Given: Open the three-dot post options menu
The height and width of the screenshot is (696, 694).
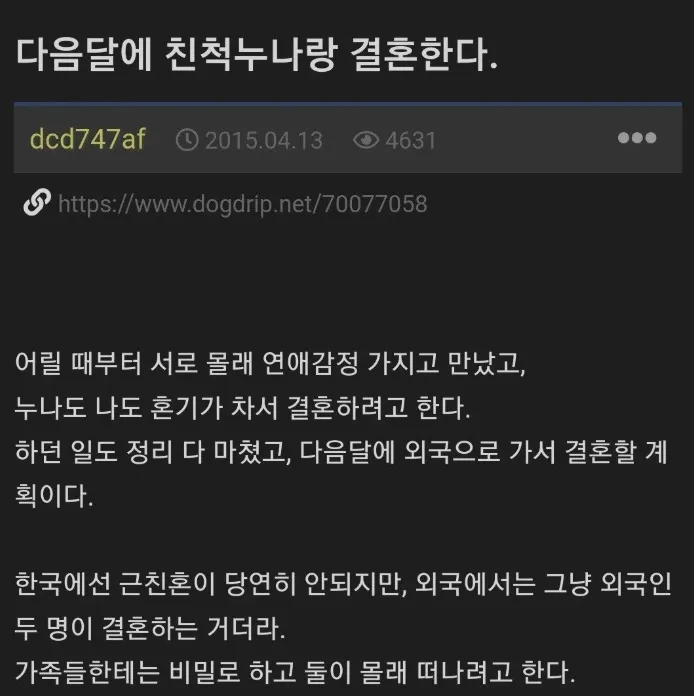Looking at the screenshot, I should pos(636,139).
